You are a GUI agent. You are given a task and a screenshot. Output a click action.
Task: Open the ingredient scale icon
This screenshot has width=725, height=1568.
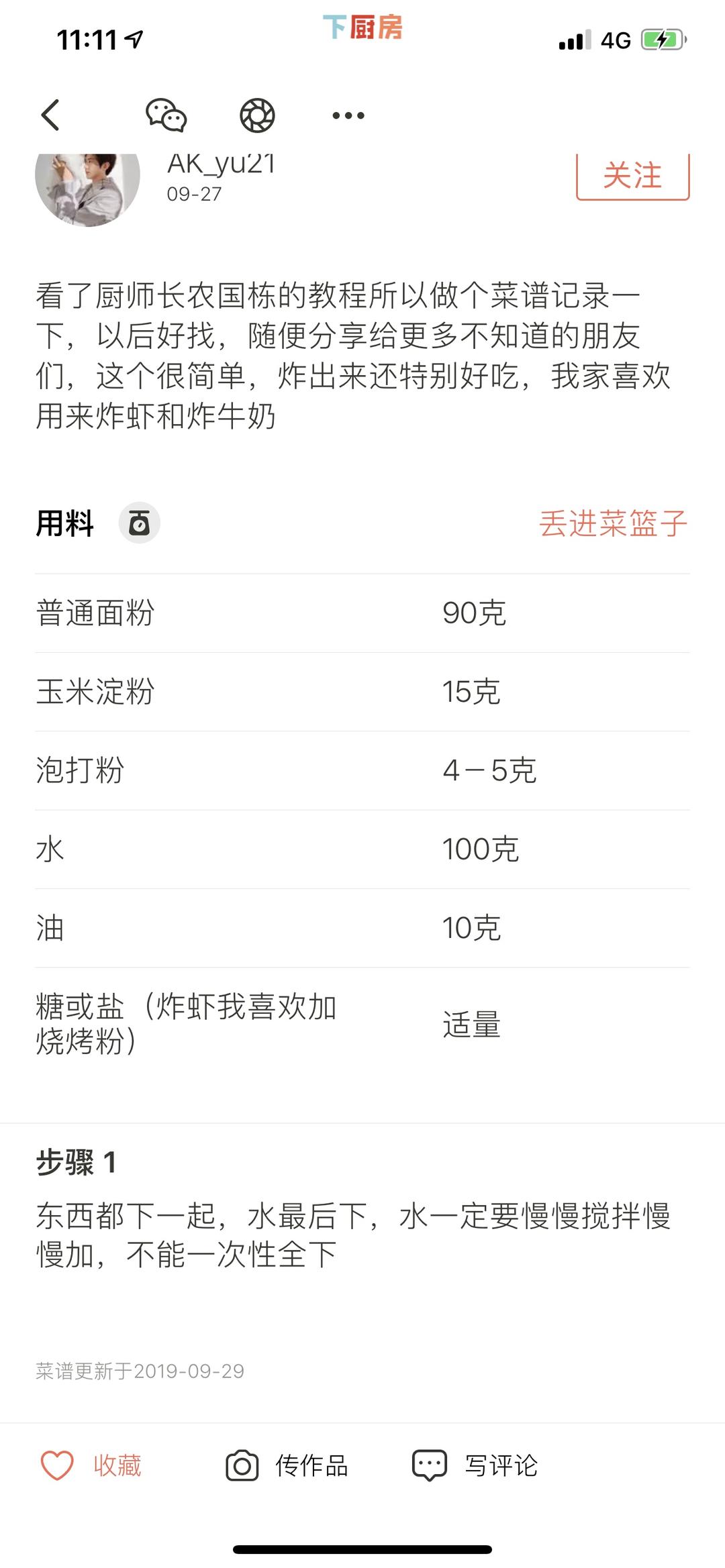[139, 523]
